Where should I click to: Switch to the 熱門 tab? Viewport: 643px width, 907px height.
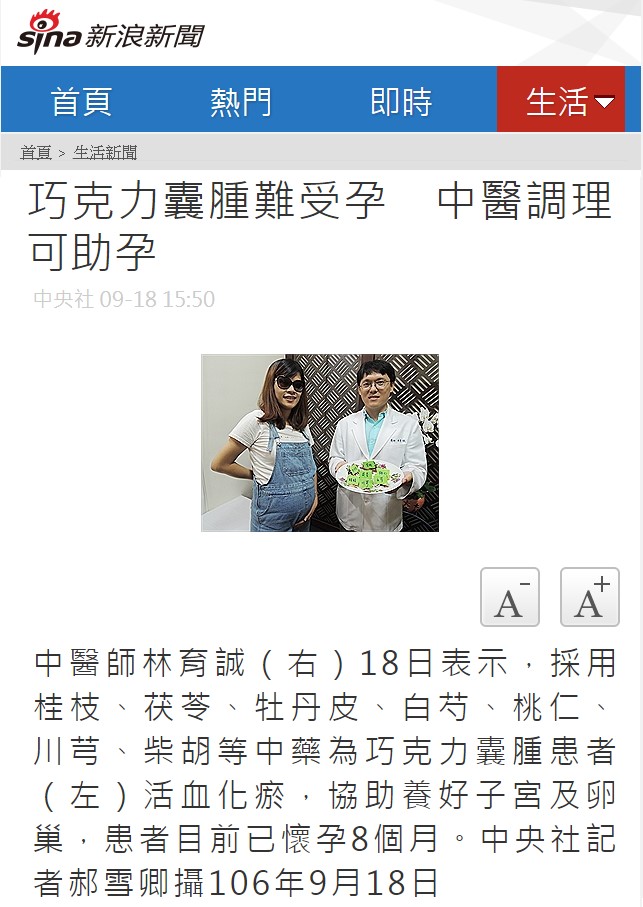[x=240, y=101]
